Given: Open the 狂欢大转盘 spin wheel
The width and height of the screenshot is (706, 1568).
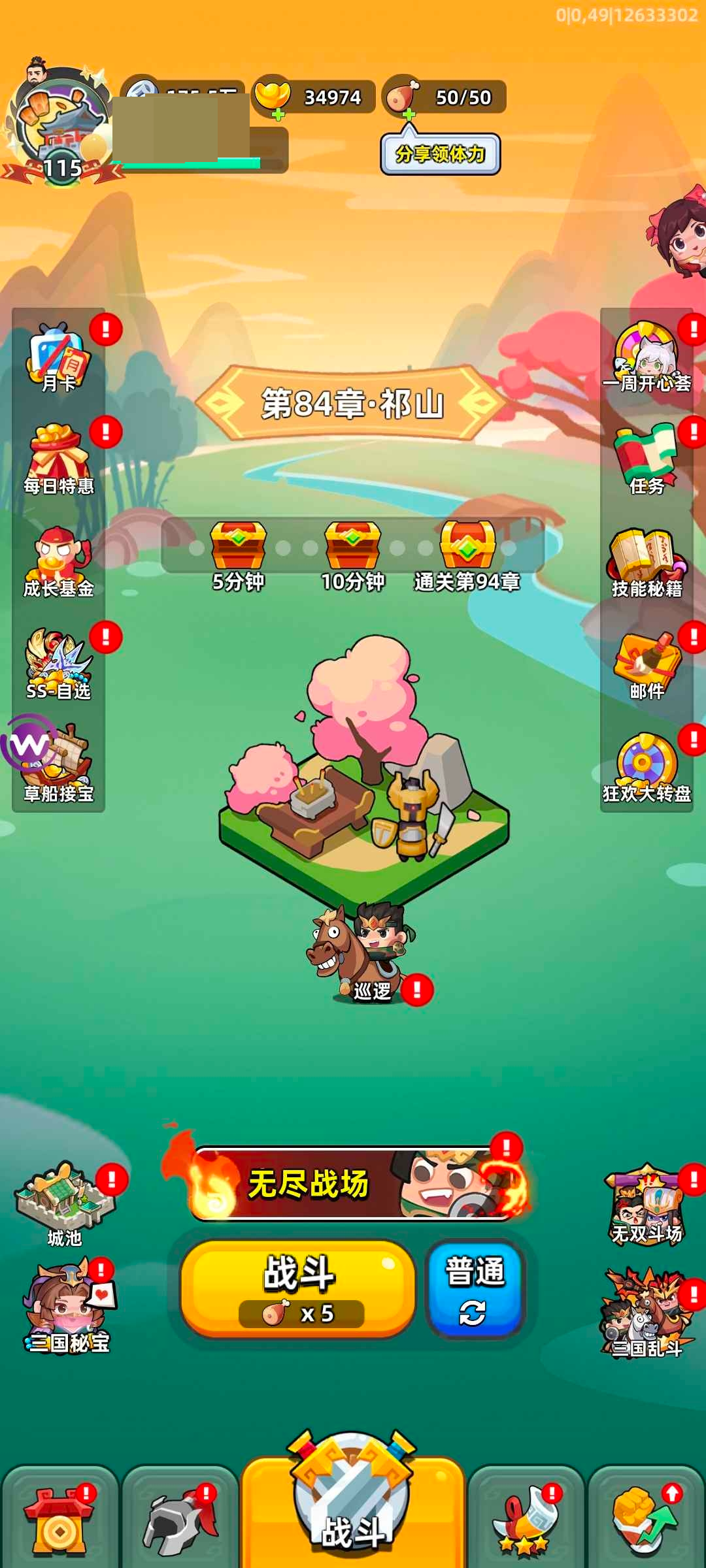Looking at the screenshot, I should (x=647, y=766).
